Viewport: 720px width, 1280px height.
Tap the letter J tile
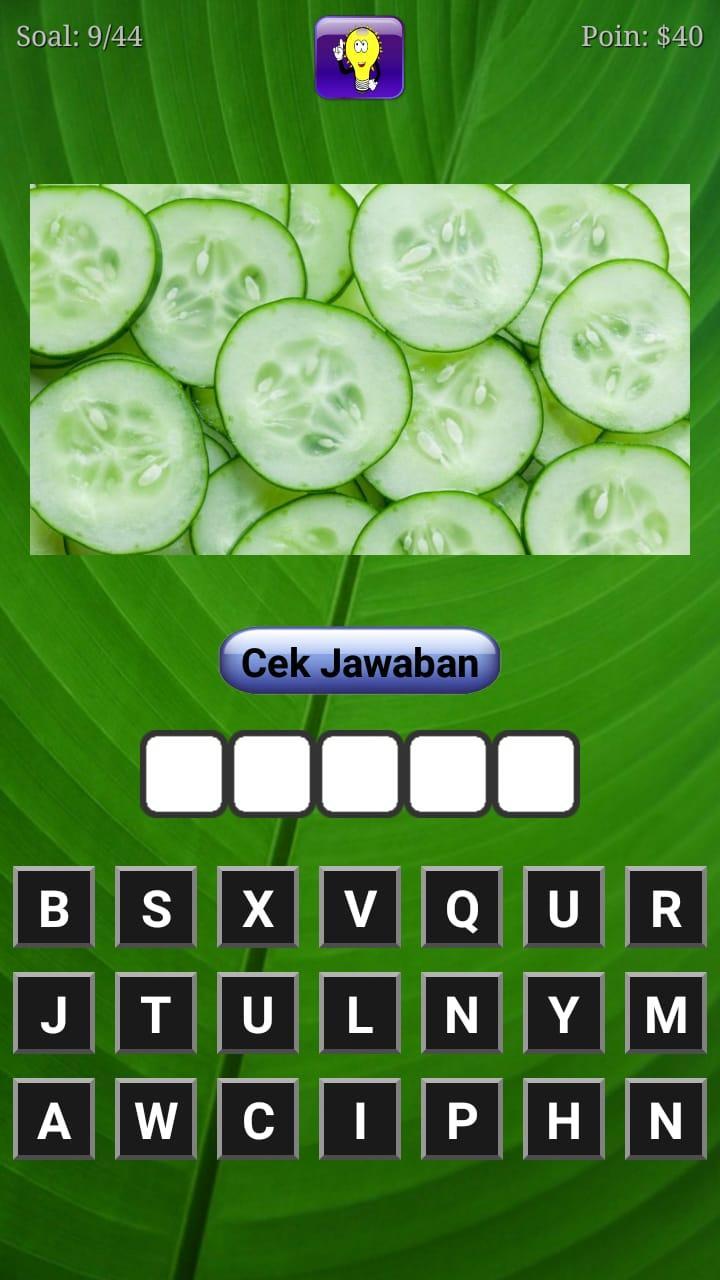tap(54, 1013)
